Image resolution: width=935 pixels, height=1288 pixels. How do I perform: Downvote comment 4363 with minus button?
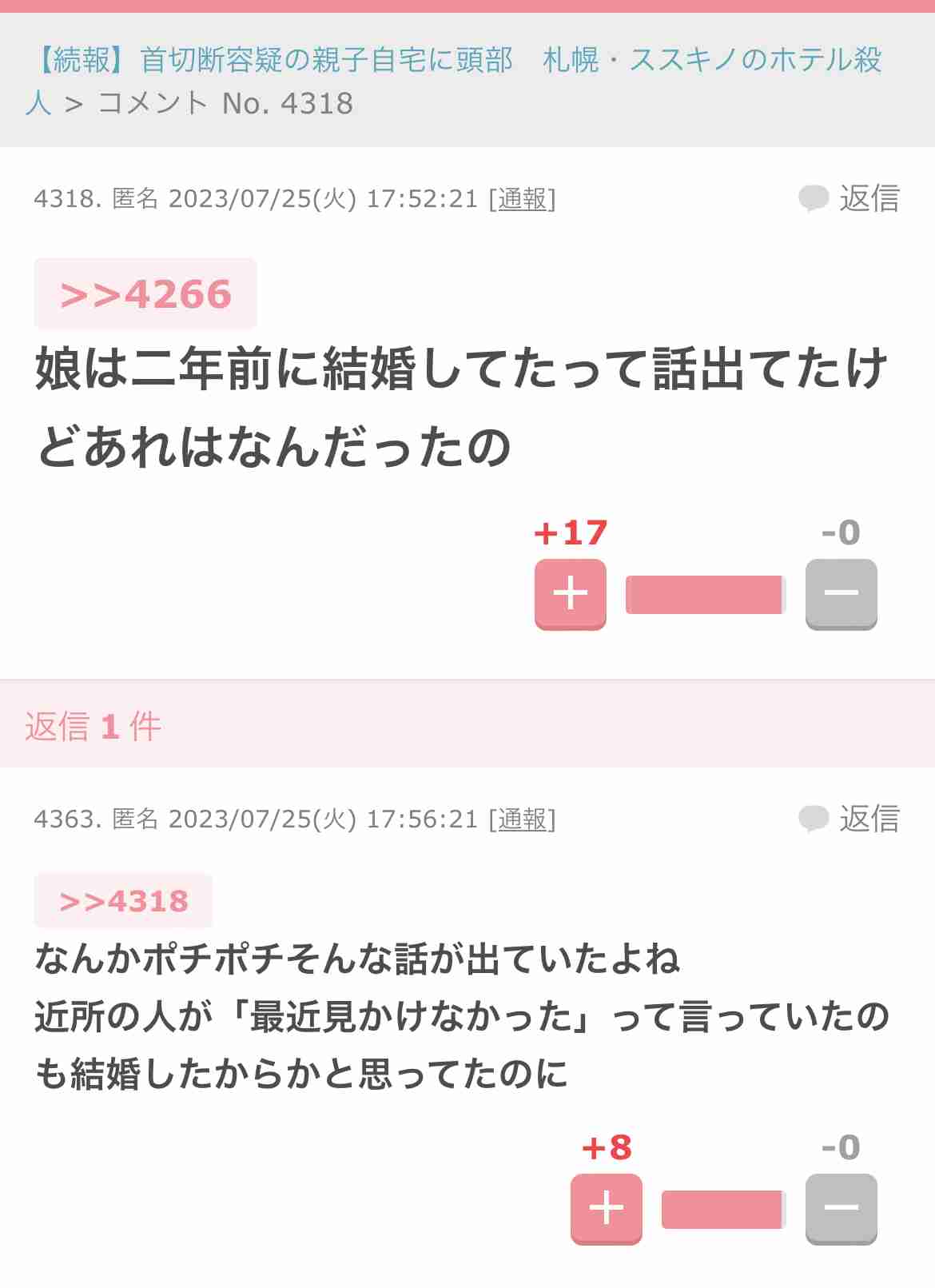pyautogui.click(x=841, y=1208)
